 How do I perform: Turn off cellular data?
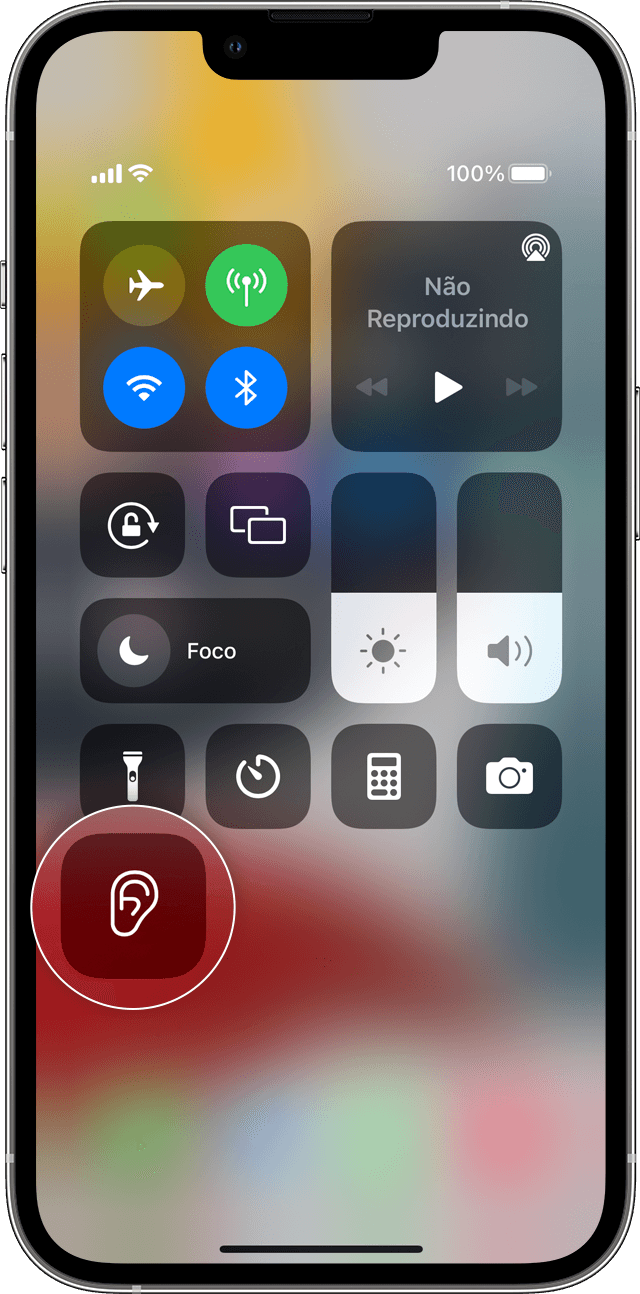click(246, 286)
